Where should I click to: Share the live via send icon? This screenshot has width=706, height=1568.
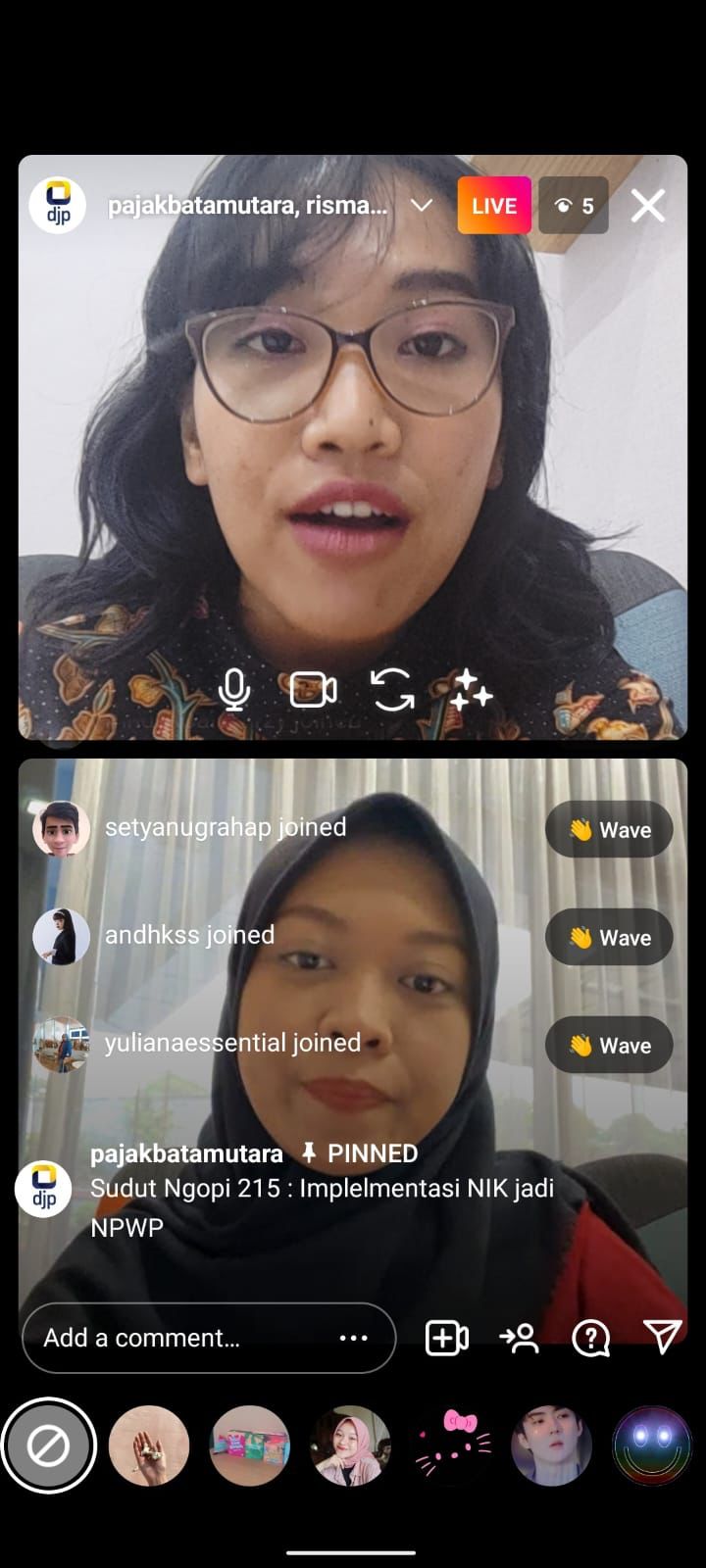(662, 1336)
